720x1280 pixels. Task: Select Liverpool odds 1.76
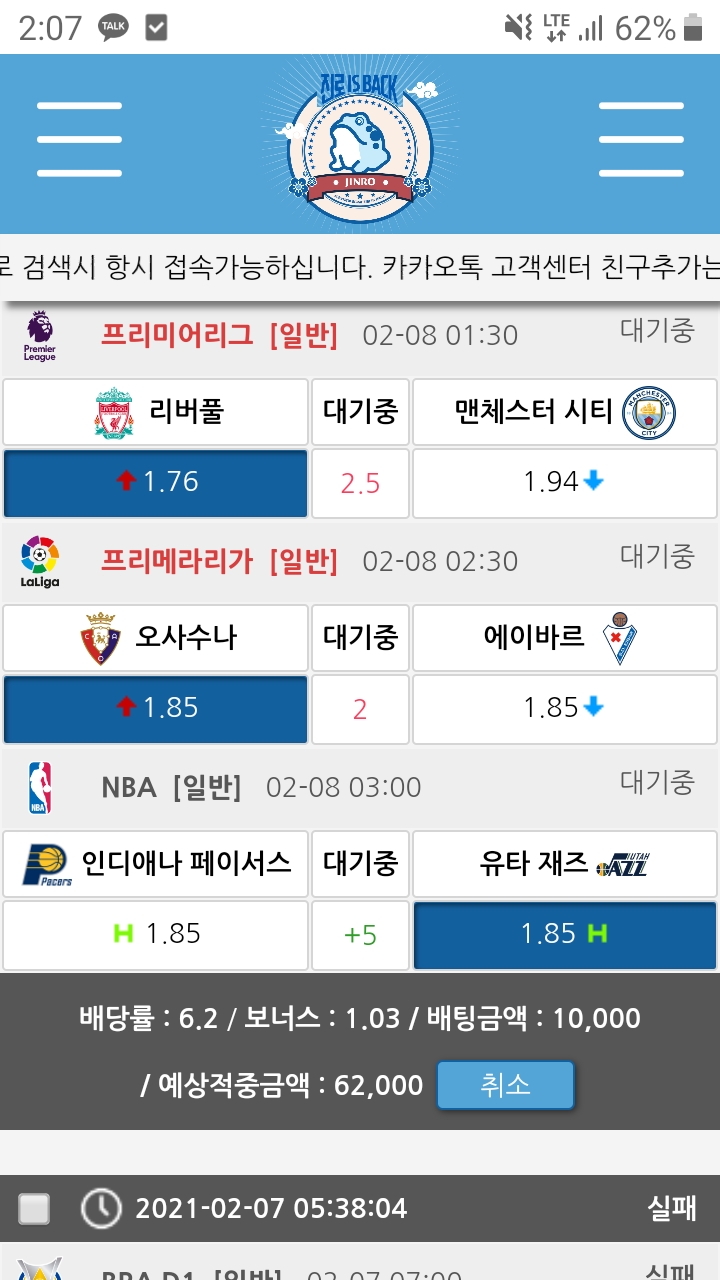155,482
